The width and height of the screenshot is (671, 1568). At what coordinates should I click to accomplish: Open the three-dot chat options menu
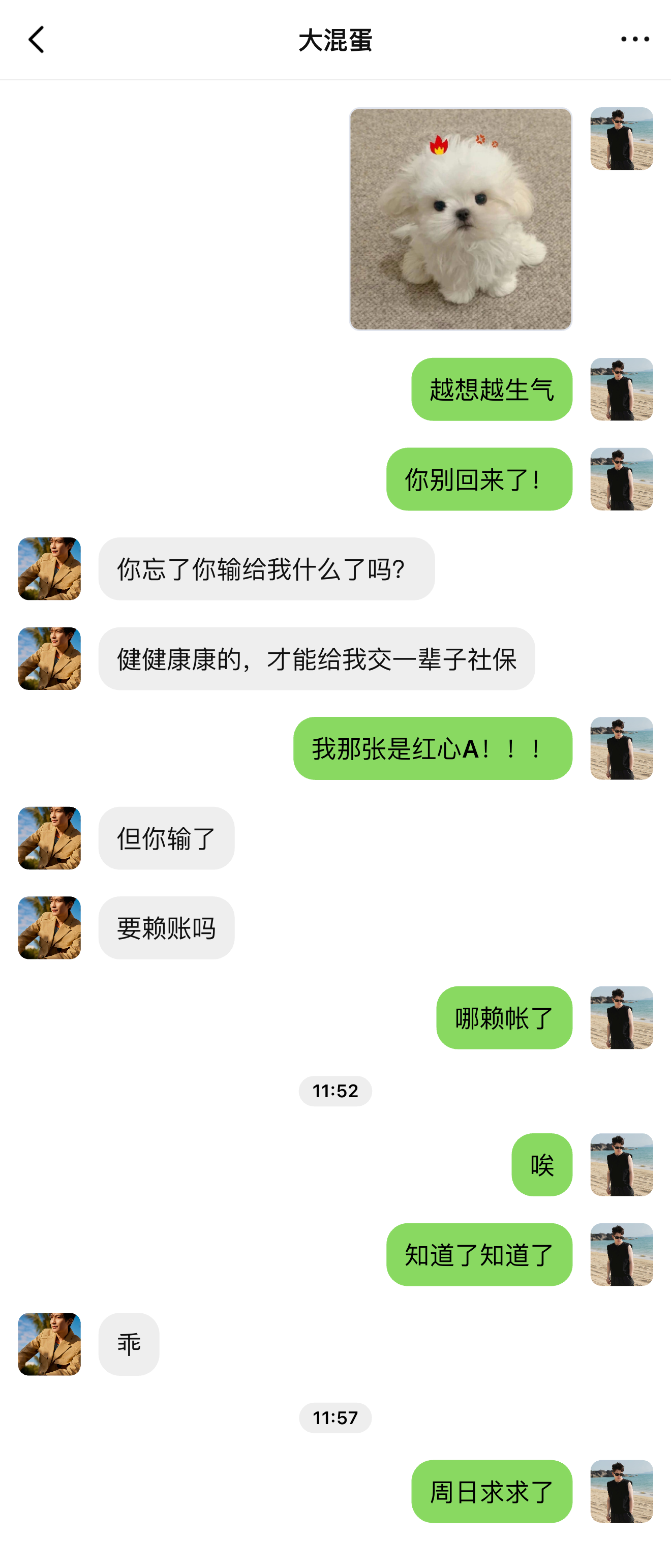point(634,40)
